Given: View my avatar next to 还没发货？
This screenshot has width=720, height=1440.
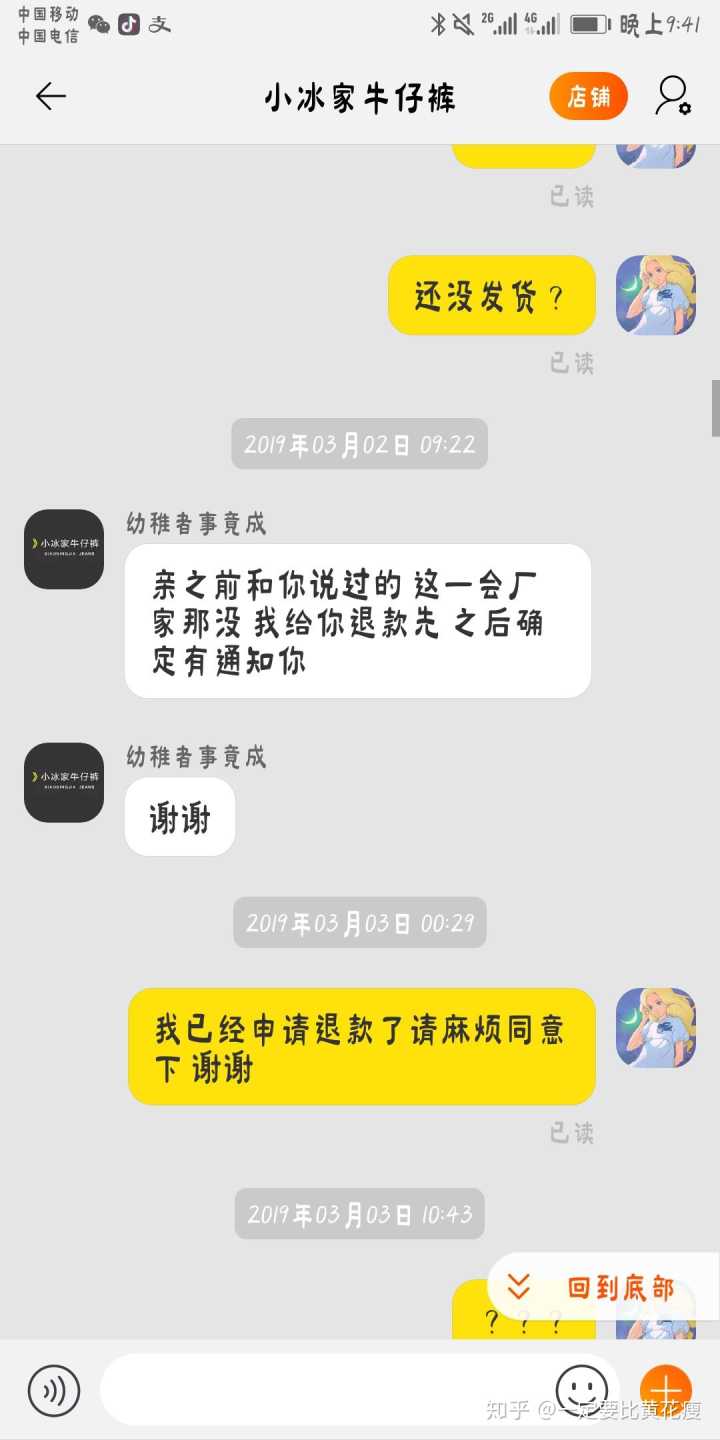Looking at the screenshot, I should [x=655, y=295].
